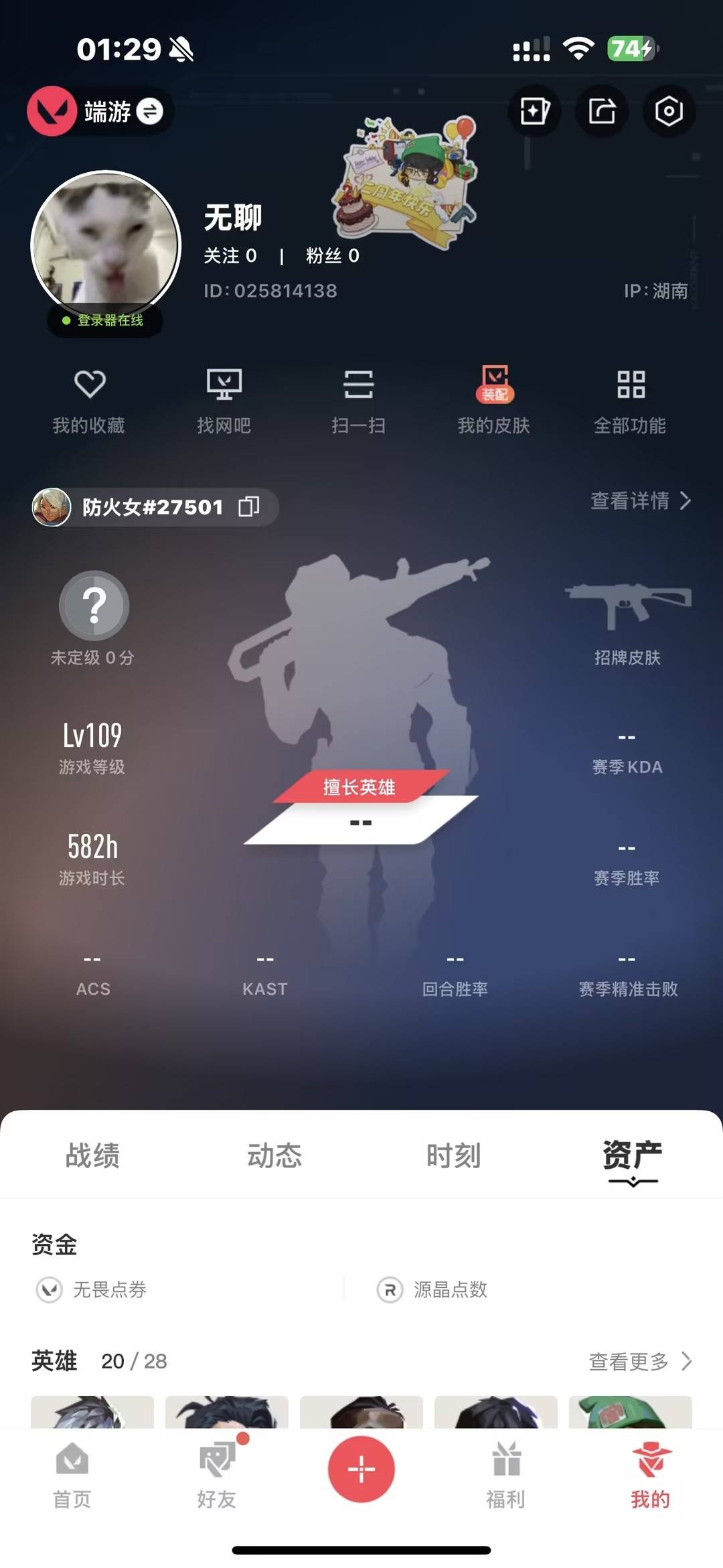Open the card edit icon with sparkle

click(x=534, y=111)
